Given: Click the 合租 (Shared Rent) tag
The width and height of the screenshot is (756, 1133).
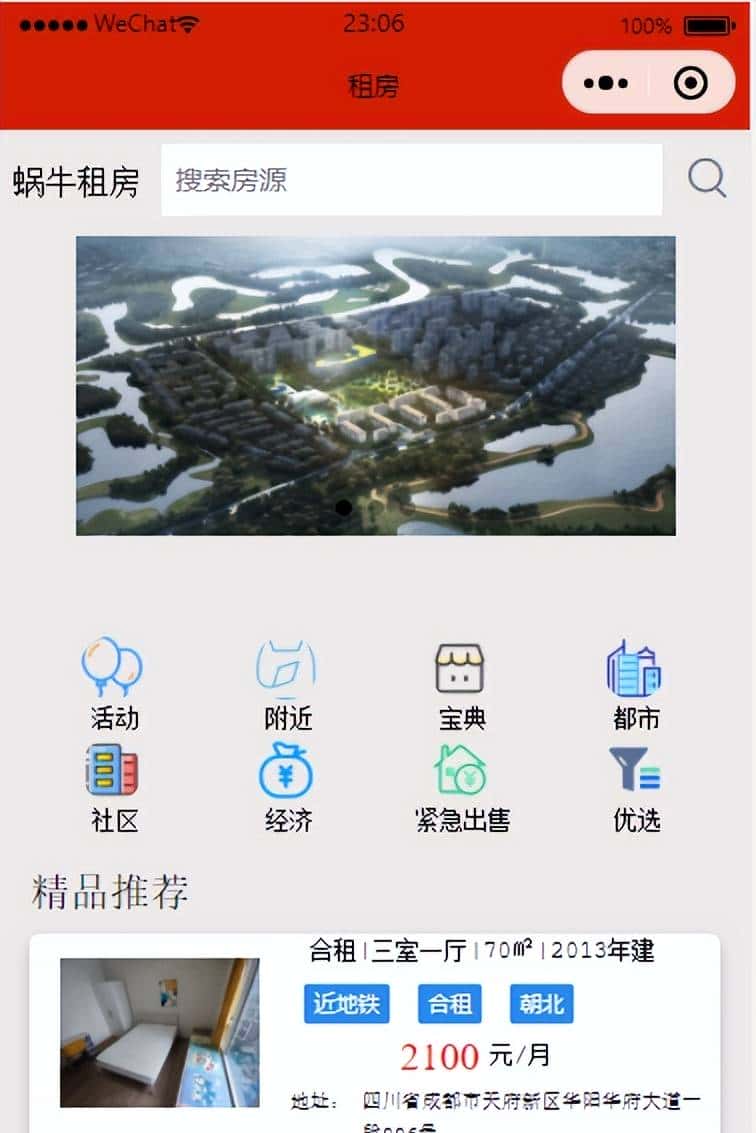Looking at the screenshot, I should pos(449,1004).
